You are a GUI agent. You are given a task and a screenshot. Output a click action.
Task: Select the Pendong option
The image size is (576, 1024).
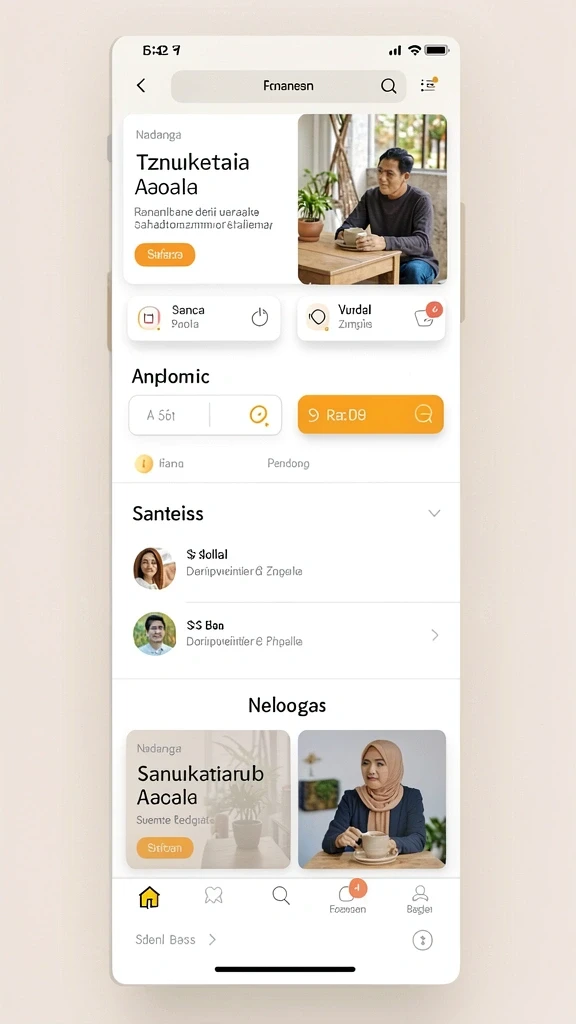[x=288, y=463]
